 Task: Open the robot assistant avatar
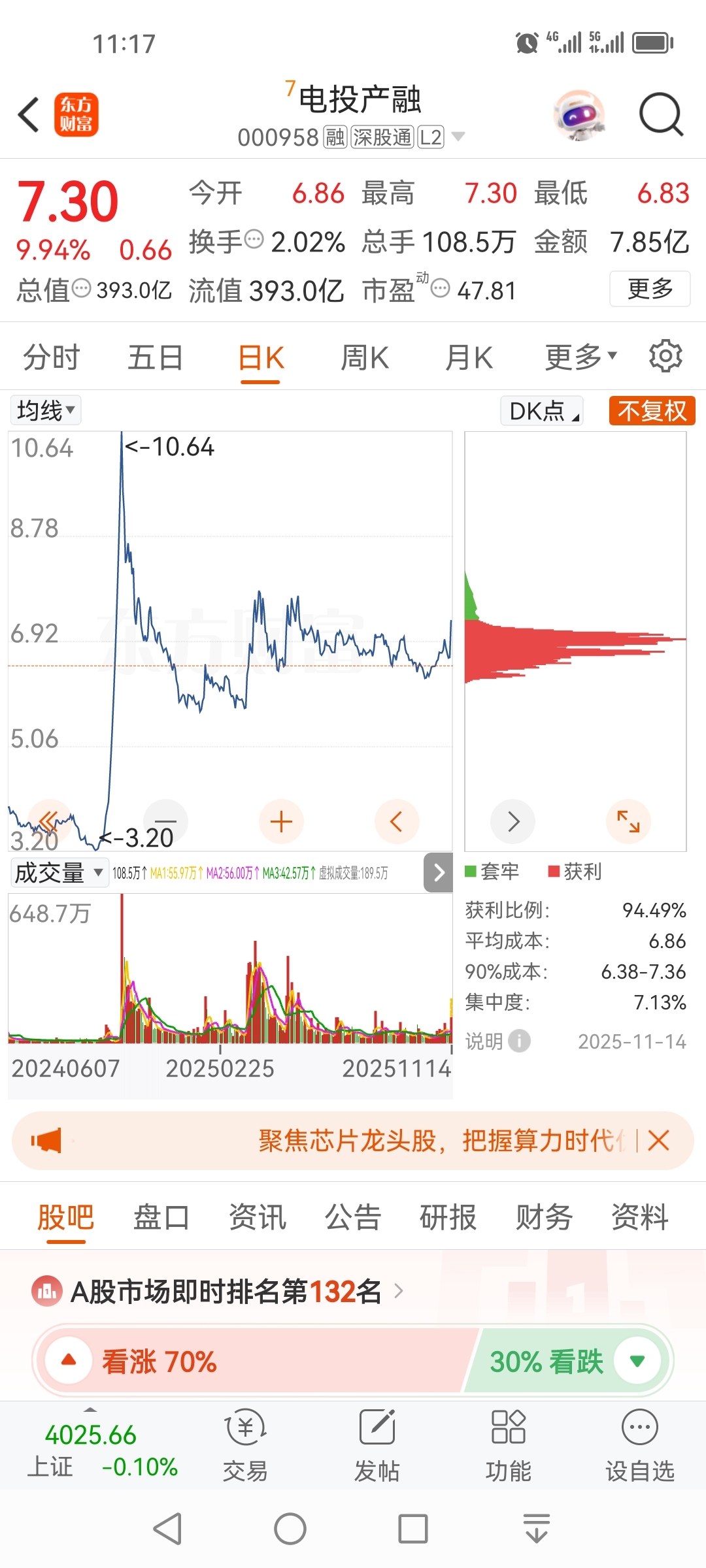[579, 115]
